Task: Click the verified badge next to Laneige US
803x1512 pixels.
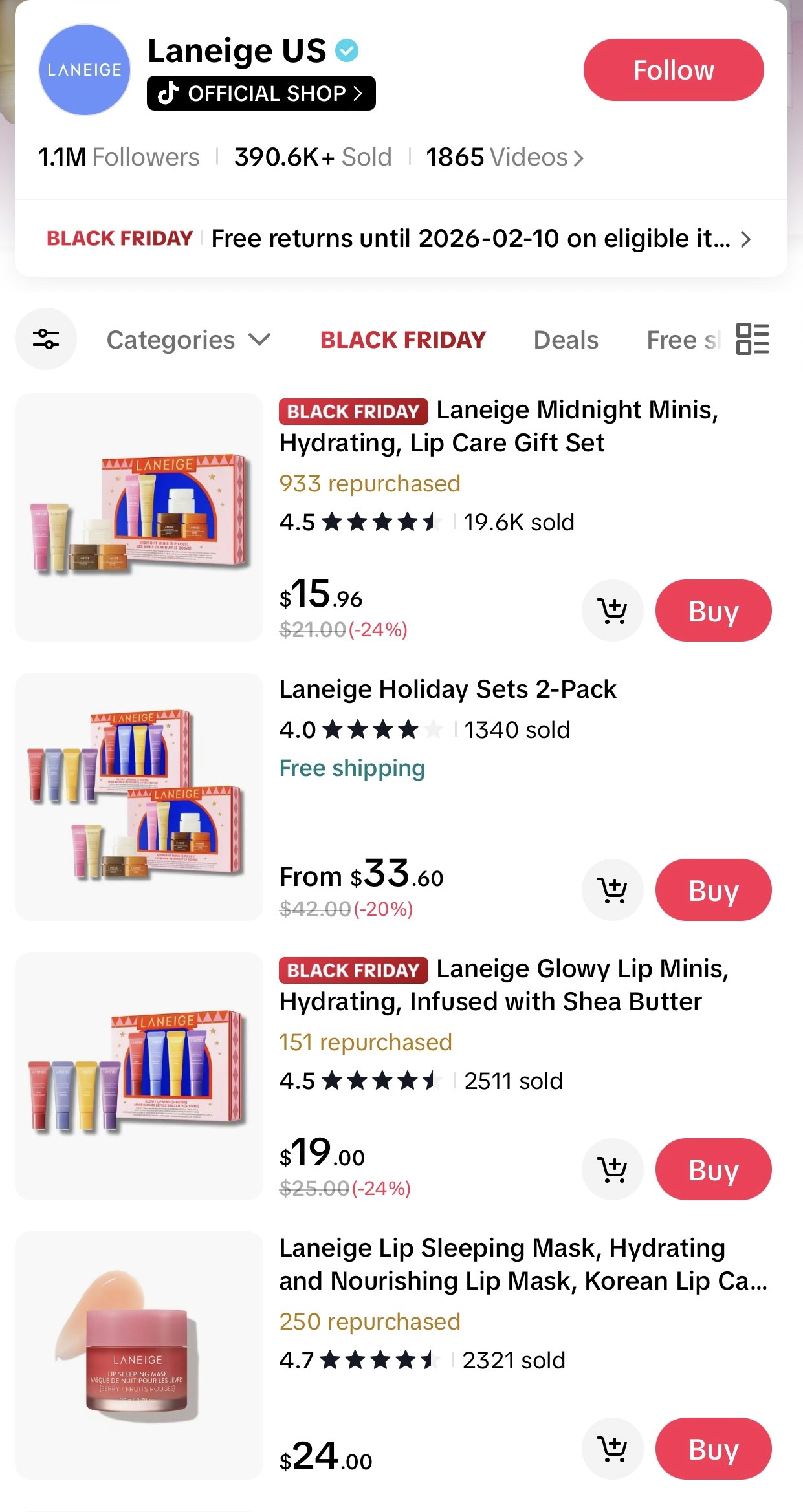Action: pyautogui.click(x=346, y=50)
